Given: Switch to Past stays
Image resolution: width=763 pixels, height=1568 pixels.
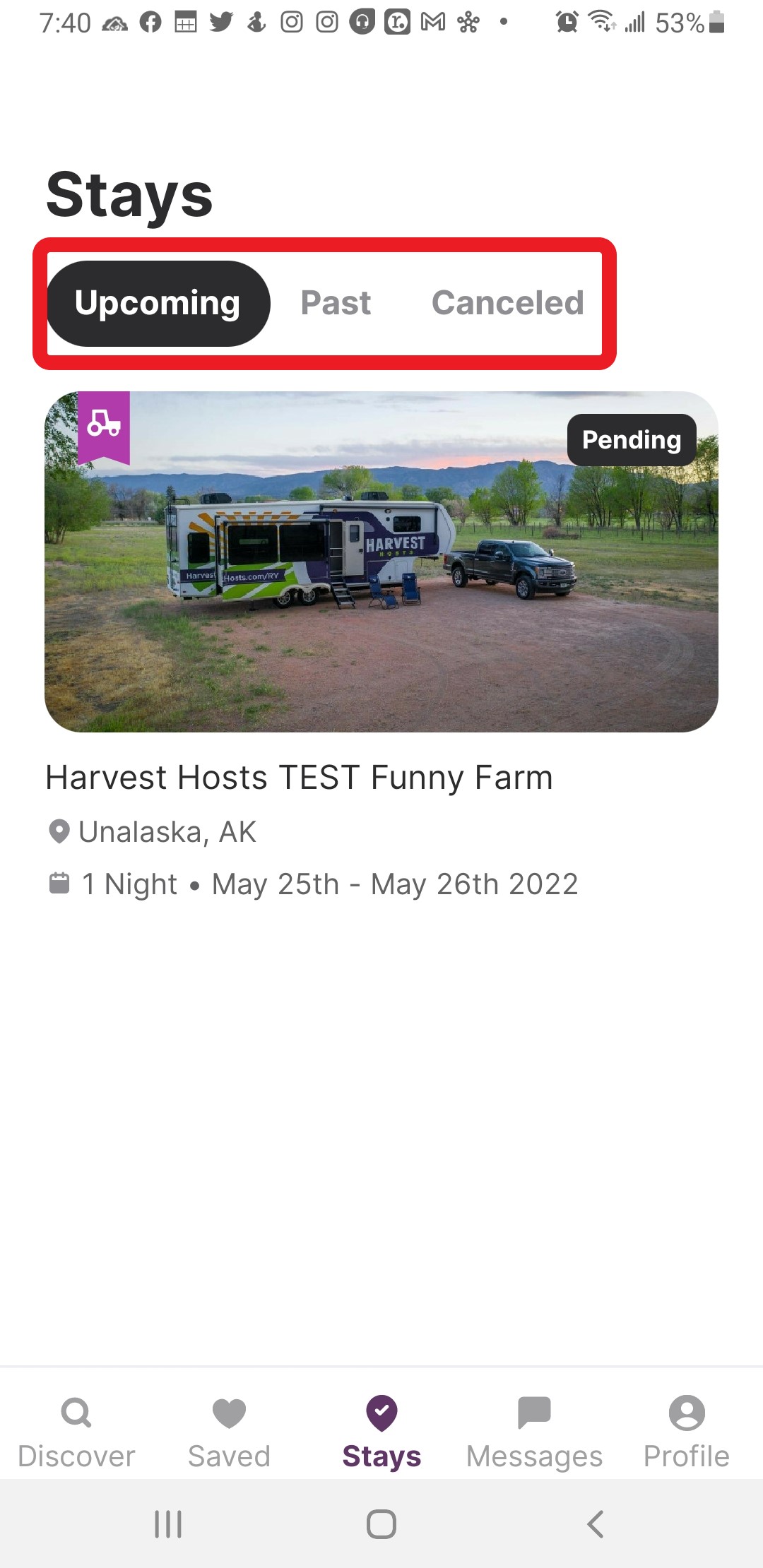Looking at the screenshot, I should (336, 303).
